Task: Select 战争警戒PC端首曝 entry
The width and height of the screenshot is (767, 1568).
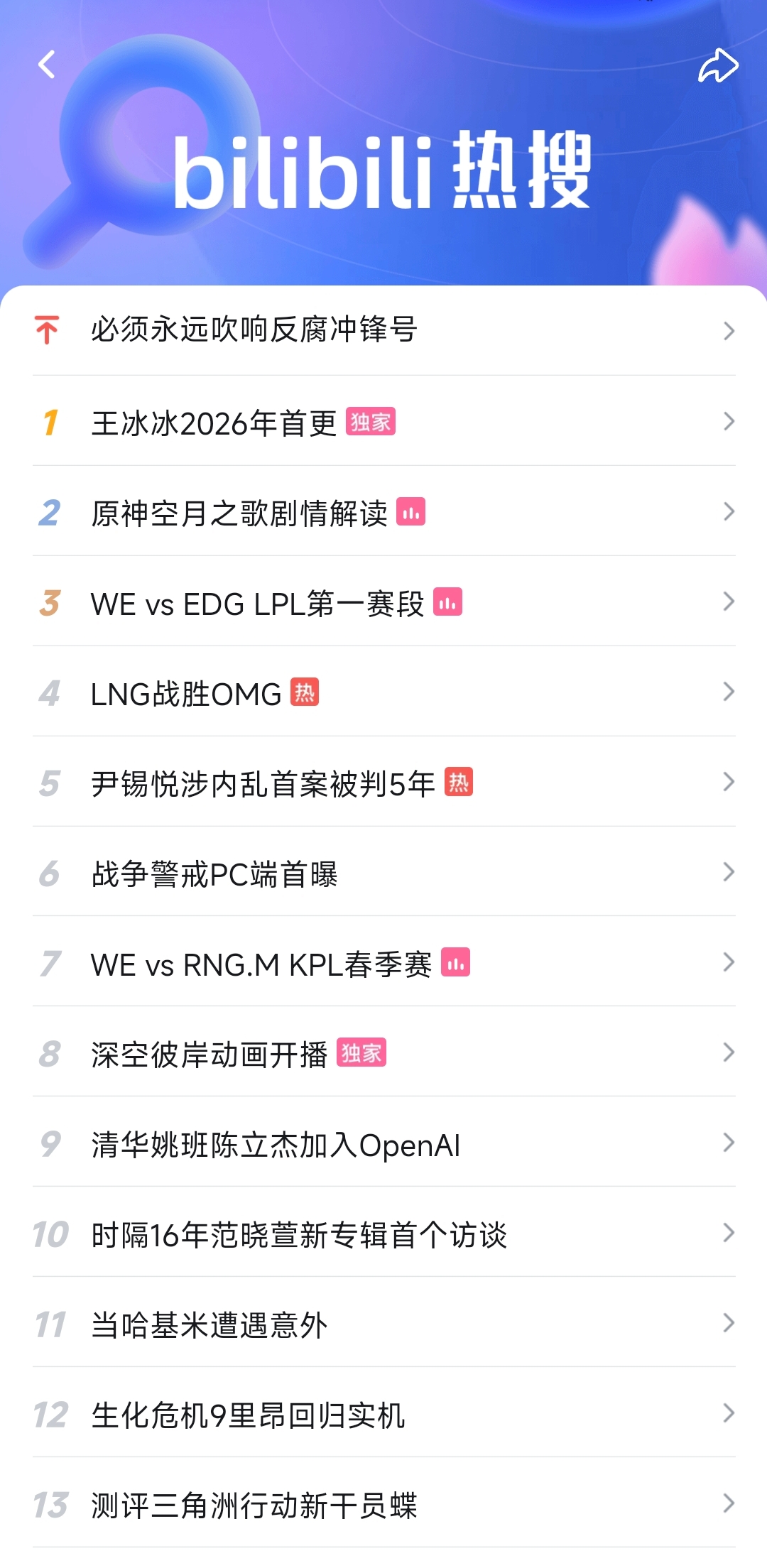Action: tap(214, 874)
